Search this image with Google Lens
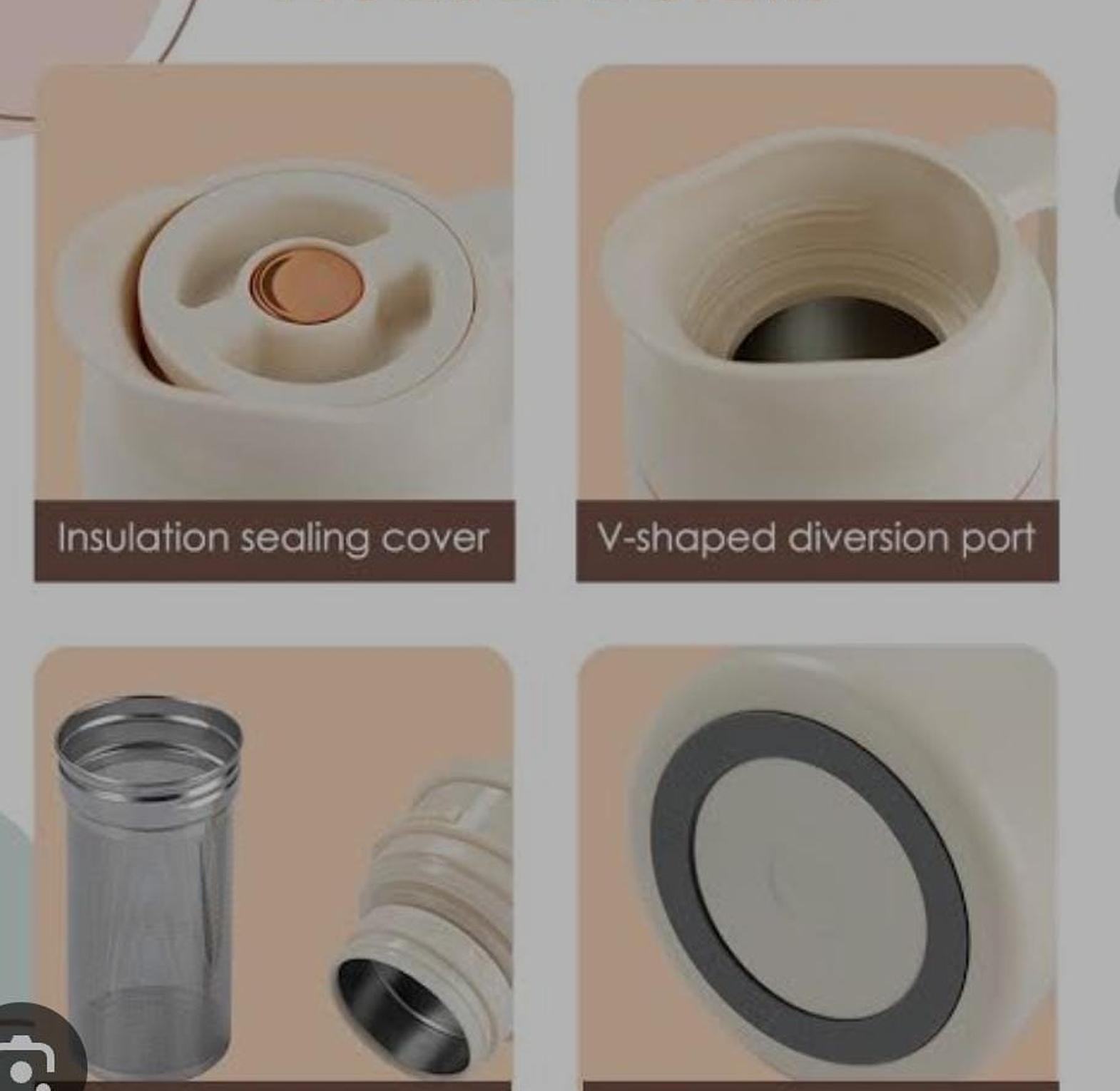 click(27, 1061)
